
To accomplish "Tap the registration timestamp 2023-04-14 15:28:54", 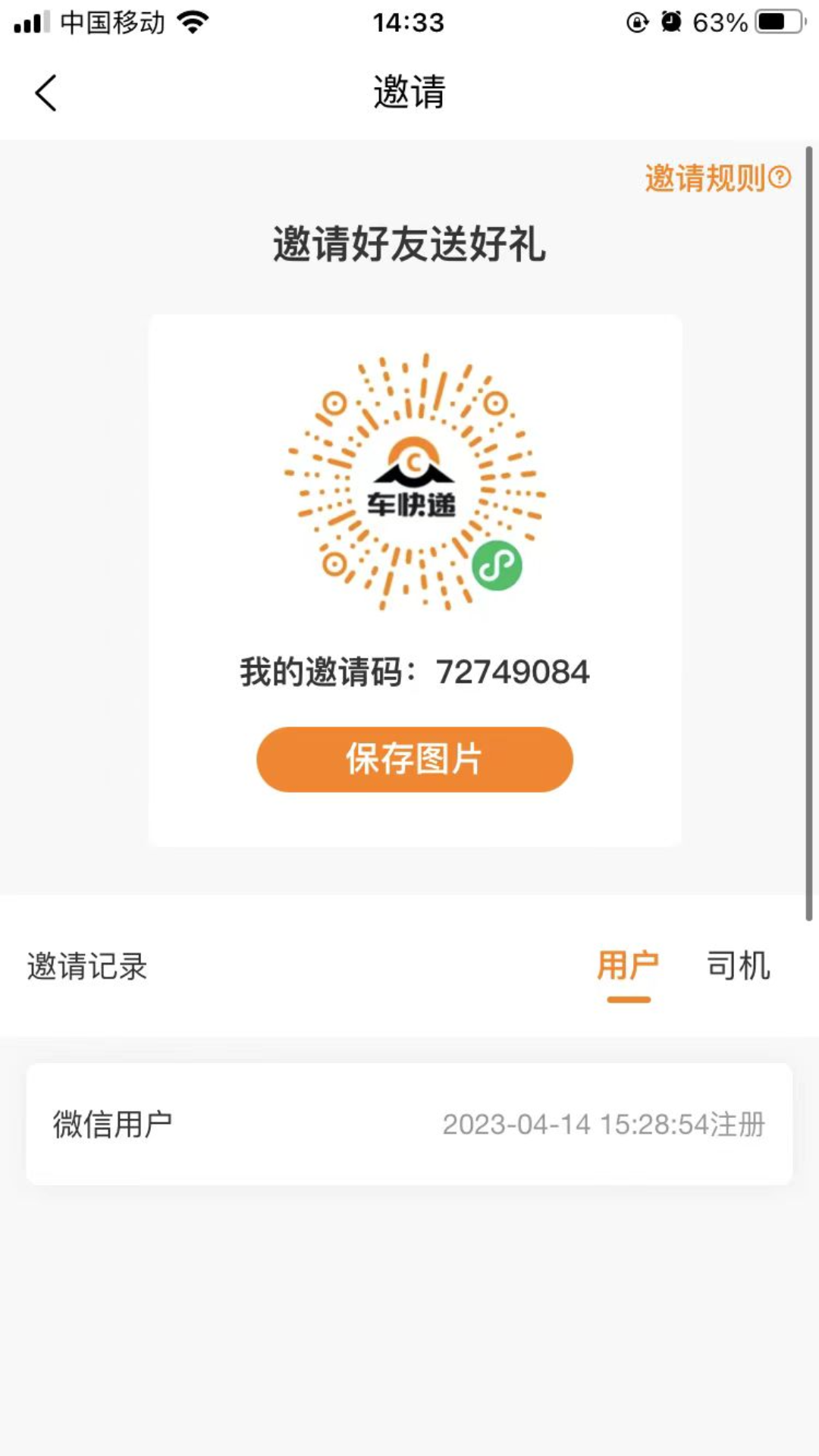I will coord(603,1125).
